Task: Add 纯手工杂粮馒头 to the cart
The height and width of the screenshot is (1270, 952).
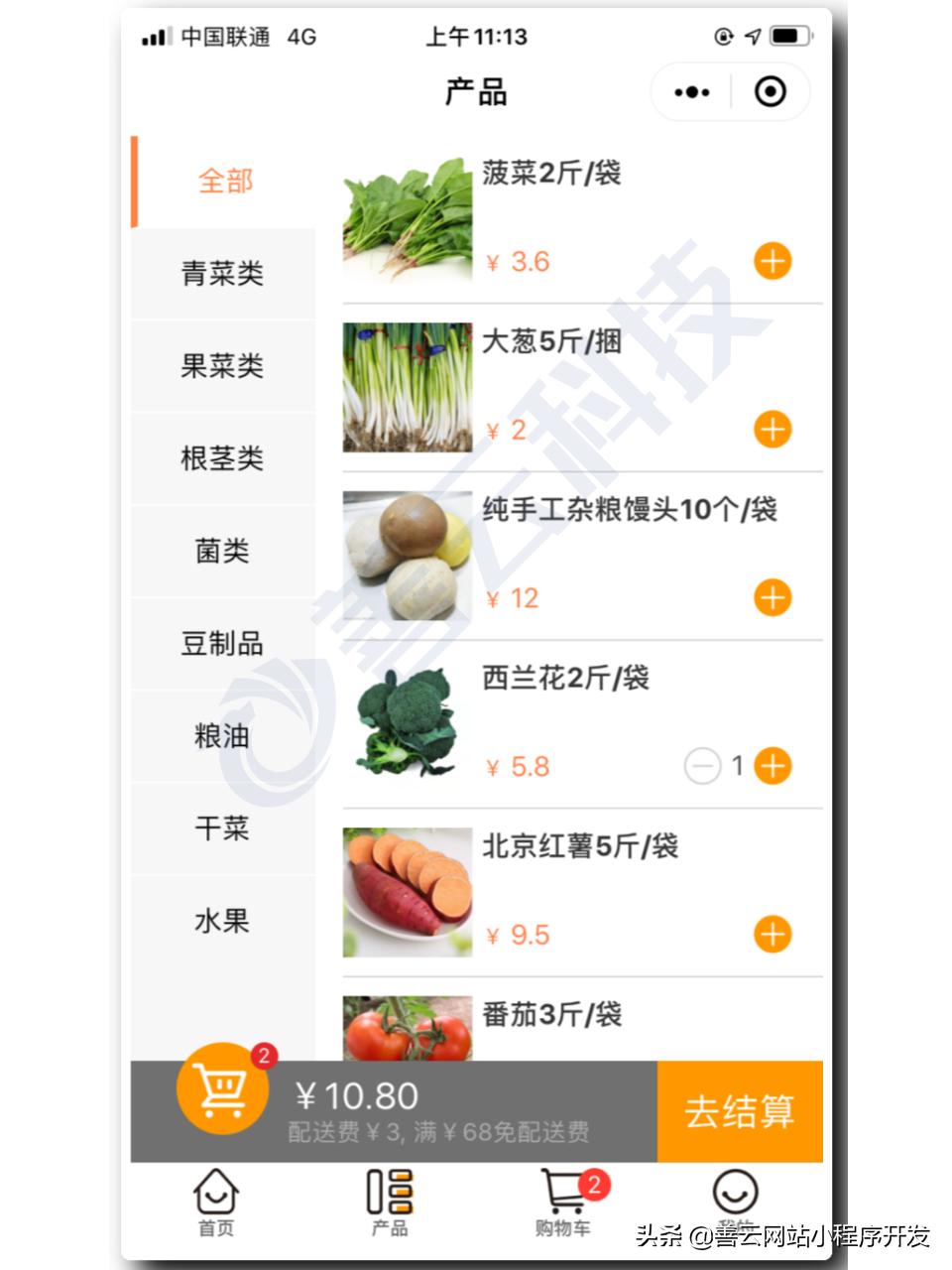Action: (x=772, y=596)
